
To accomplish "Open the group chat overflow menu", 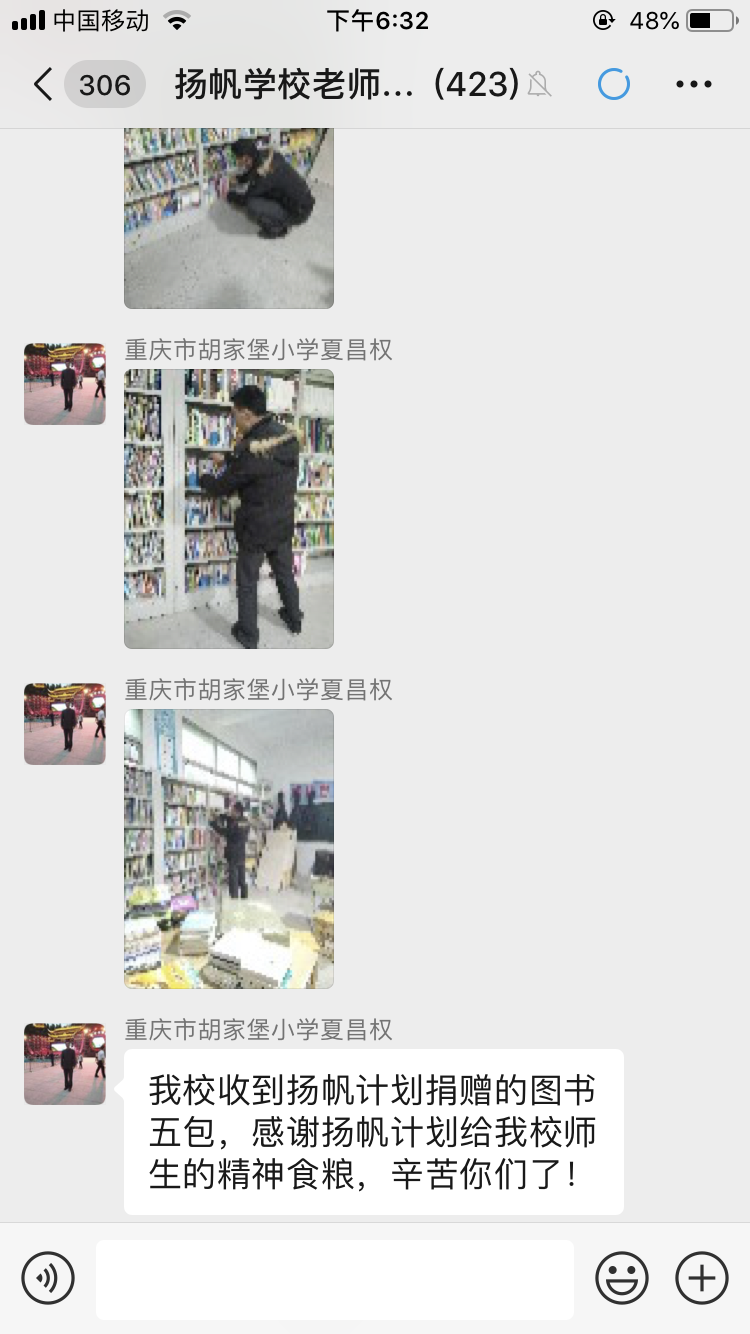I will (693, 84).
